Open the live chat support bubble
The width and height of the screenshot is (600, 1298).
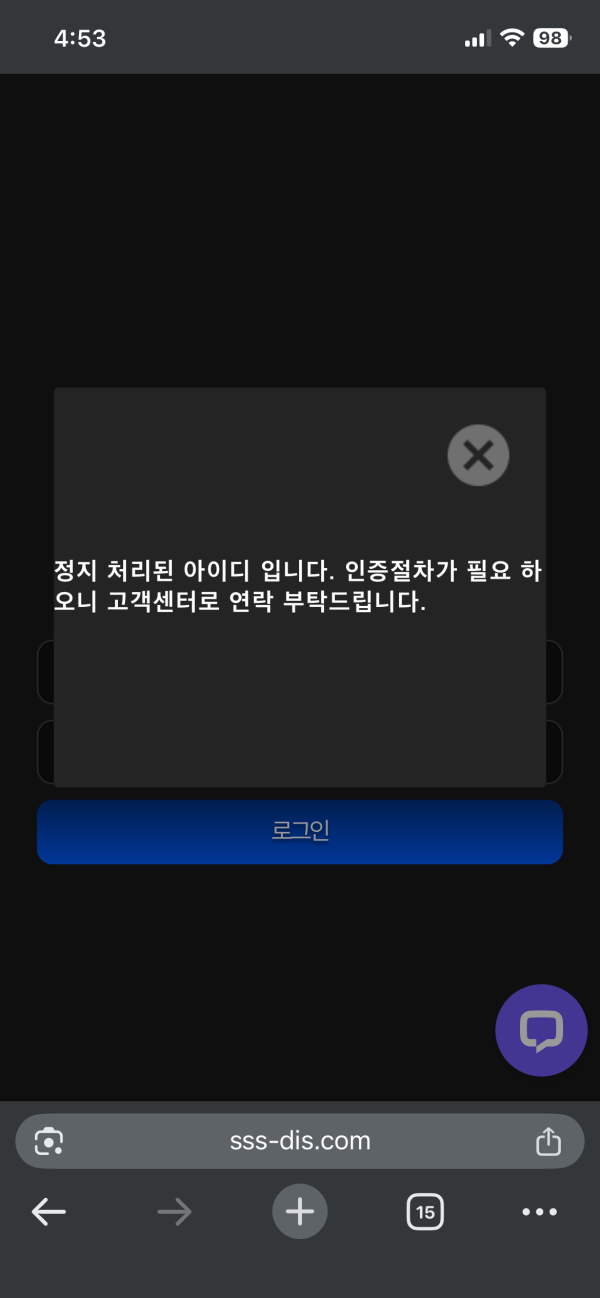pos(541,1030)
